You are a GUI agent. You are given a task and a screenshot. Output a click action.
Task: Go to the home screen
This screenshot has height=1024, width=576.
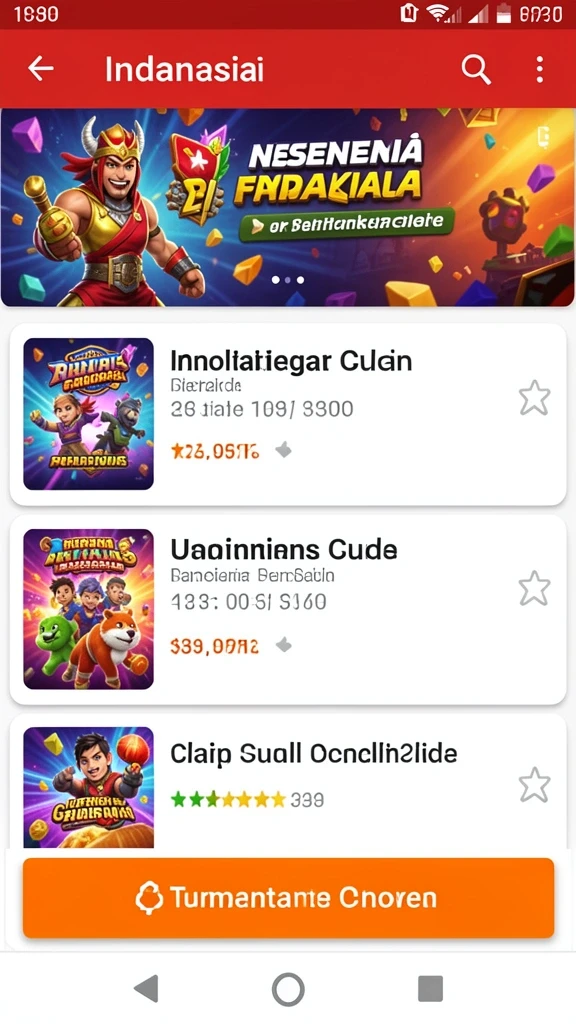click(x=288, y=989)
